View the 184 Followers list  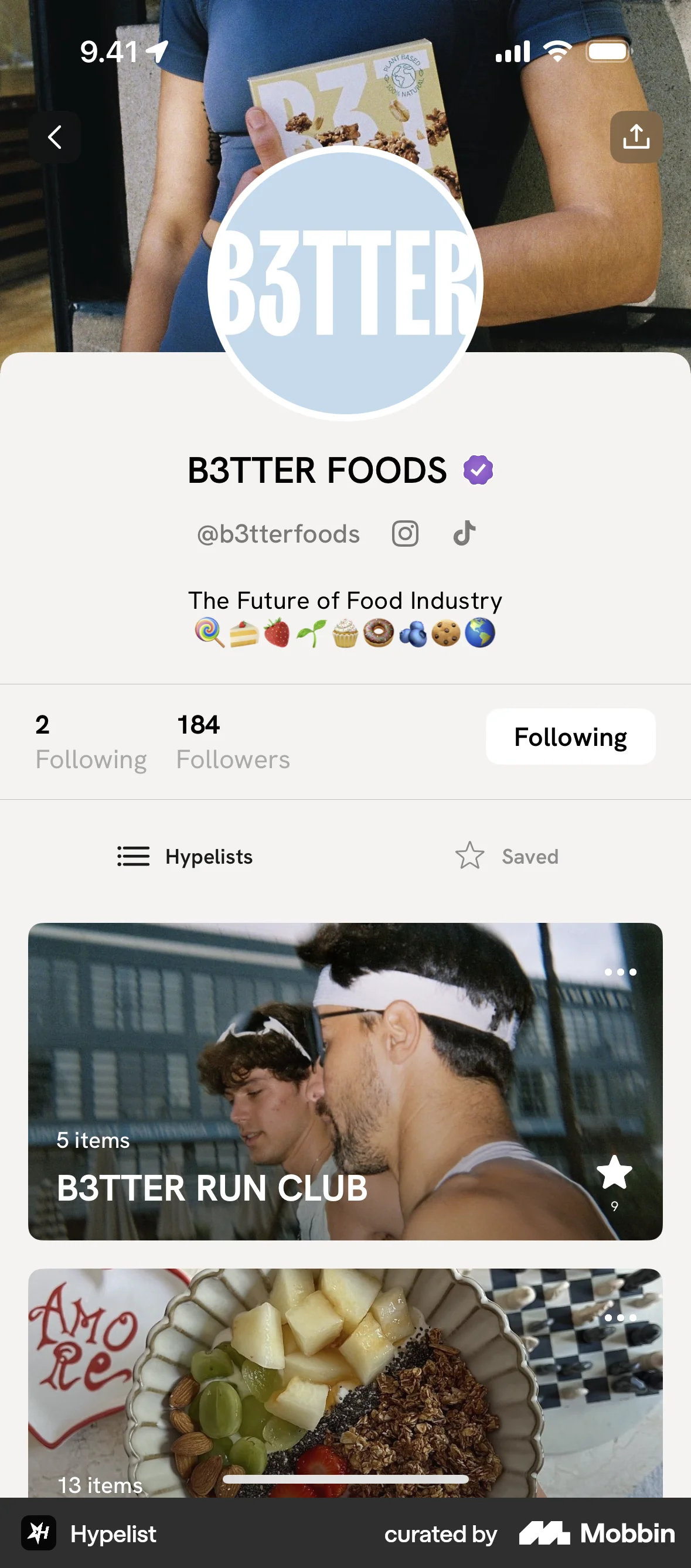point(233,741)
